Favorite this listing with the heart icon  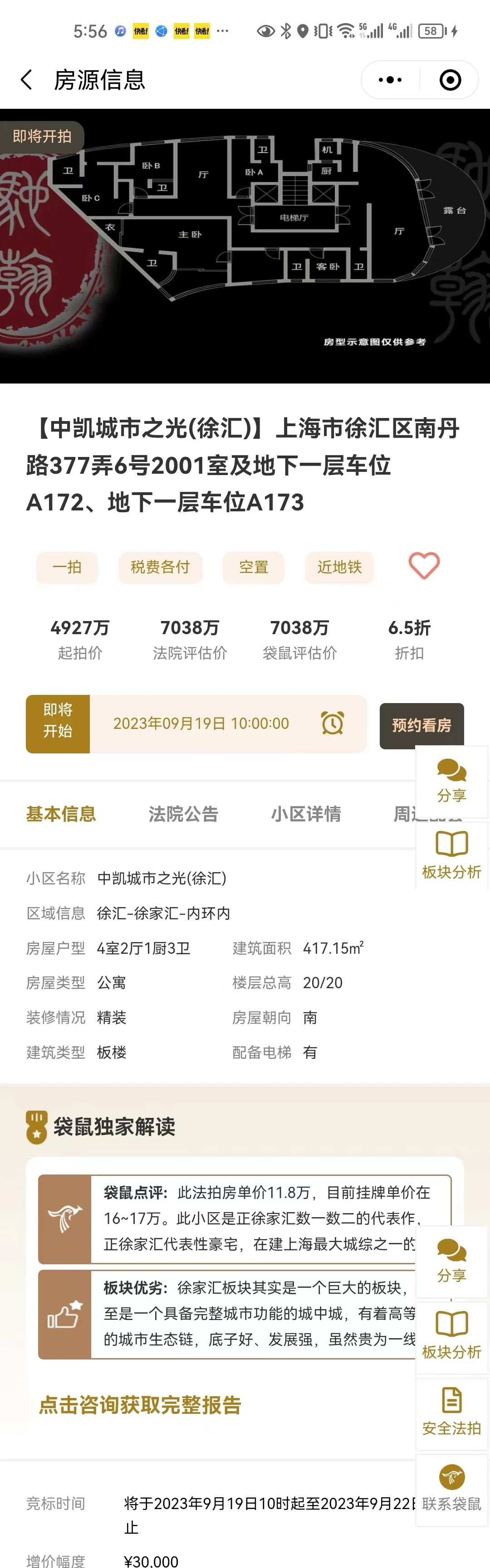pos(424,565)
